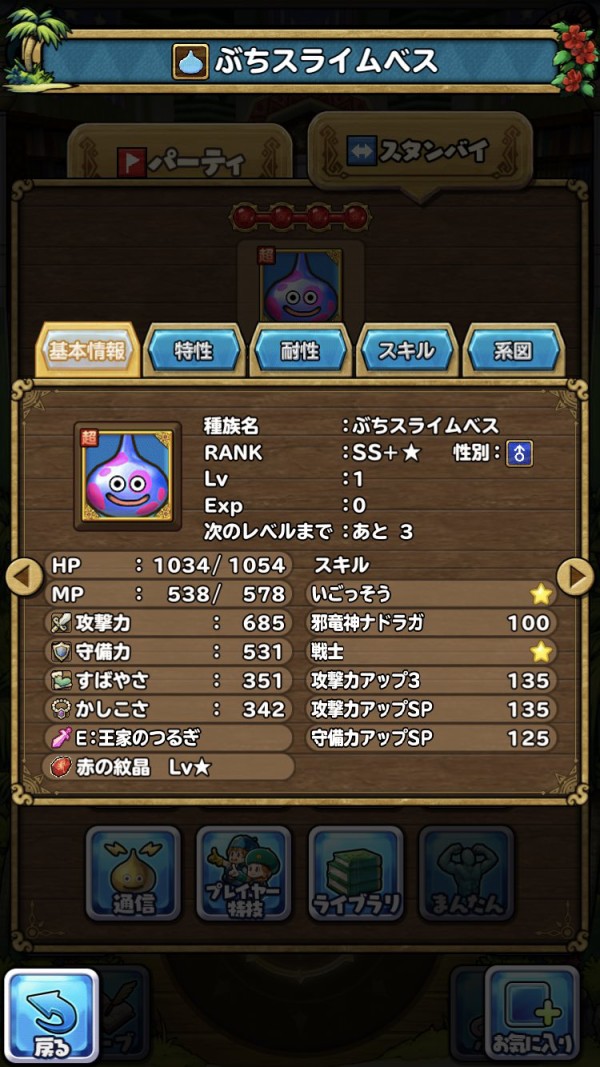View the スキル tab

pyautogui.click(x=406, y=351)
